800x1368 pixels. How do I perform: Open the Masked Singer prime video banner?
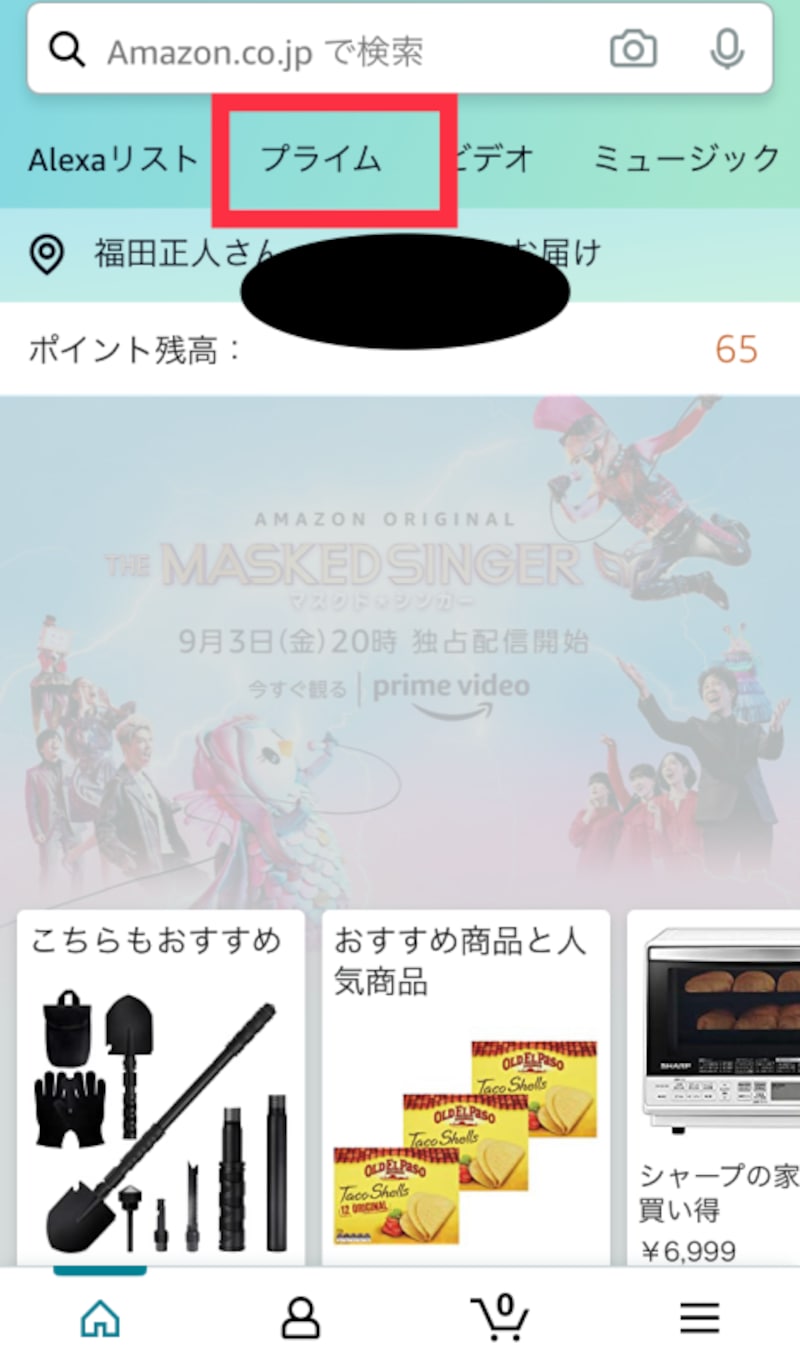click(400, 640)
